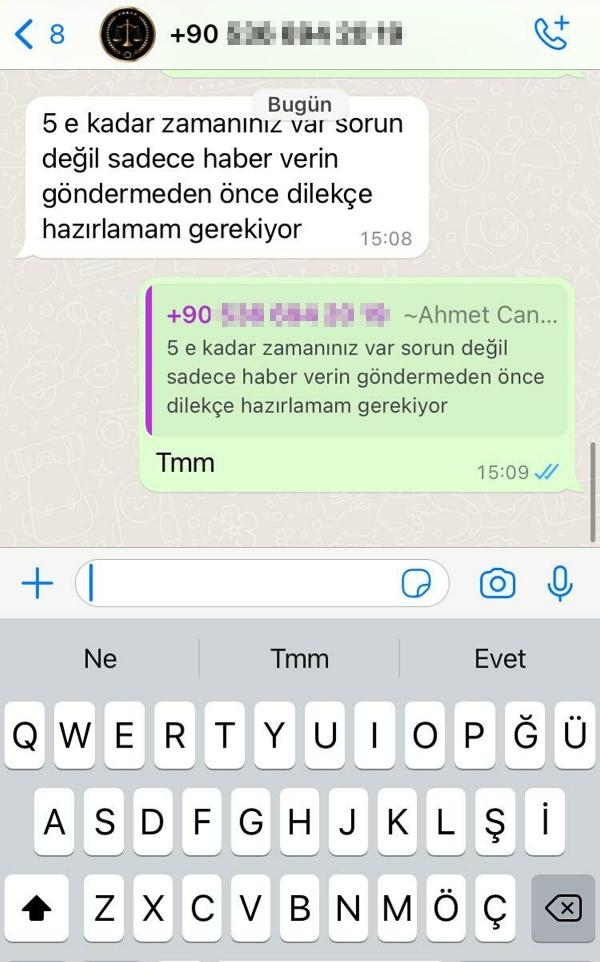Start a call with this contact
The image size is (600, 962).
coord(551,35)
